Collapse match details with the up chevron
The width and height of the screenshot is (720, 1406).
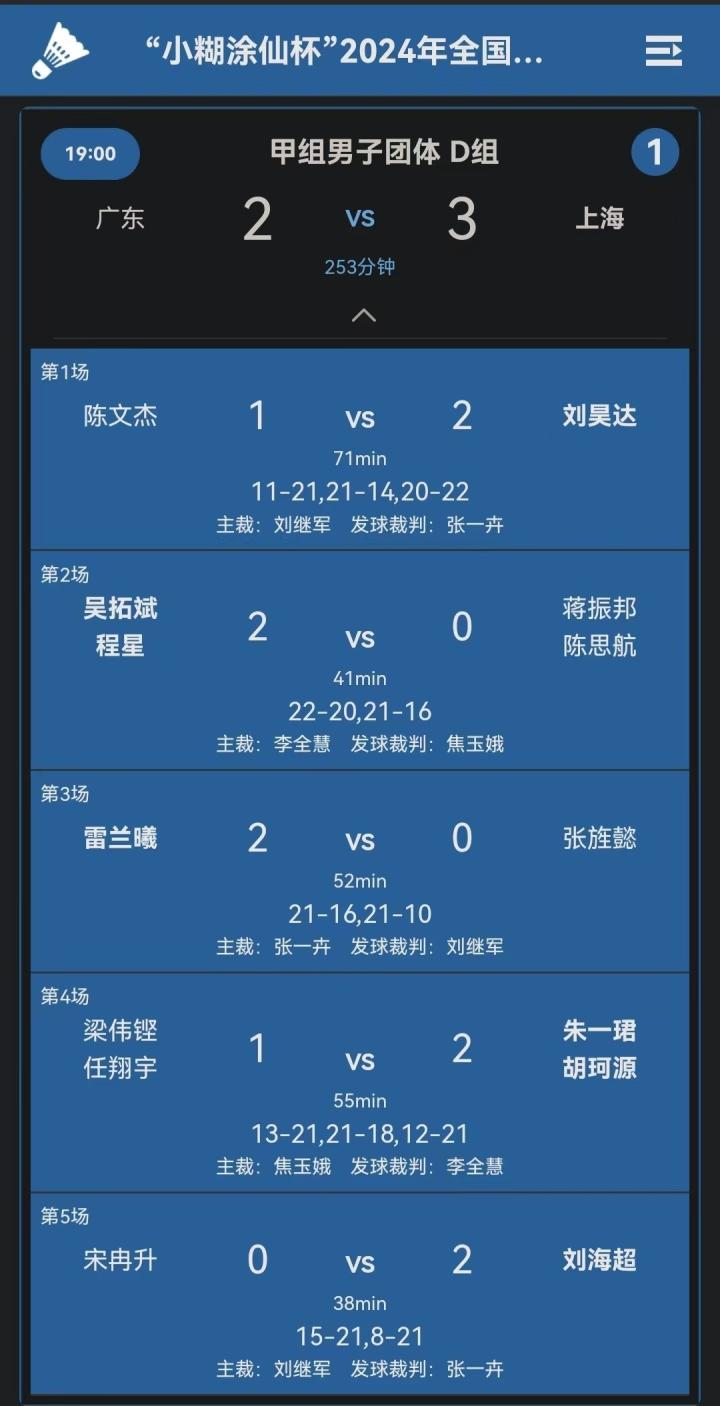pyautogui.click(x=364, y=315)
